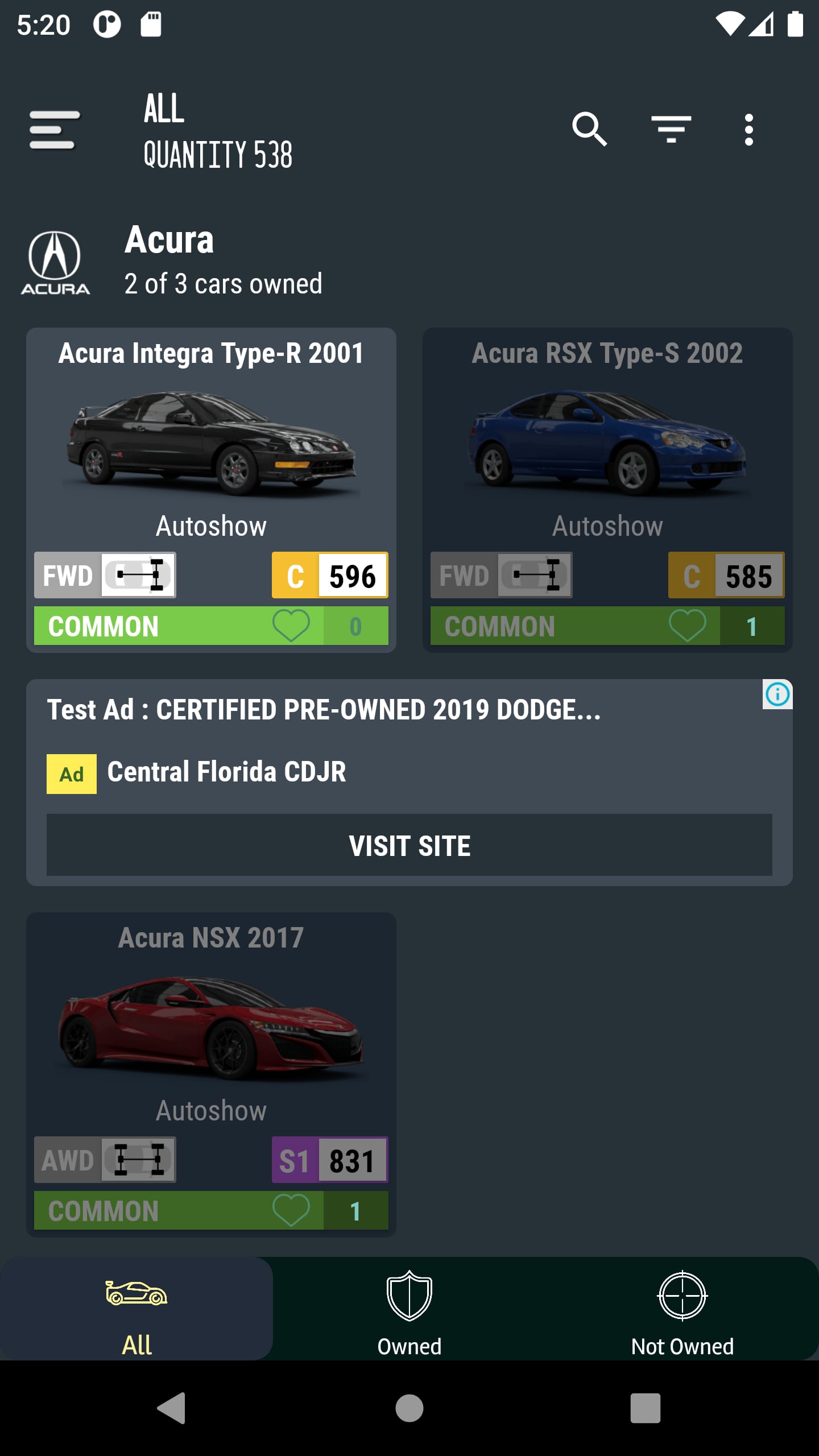Open the filter options
The height and width of the screenshot is (1456, 819).
[671, 130]
